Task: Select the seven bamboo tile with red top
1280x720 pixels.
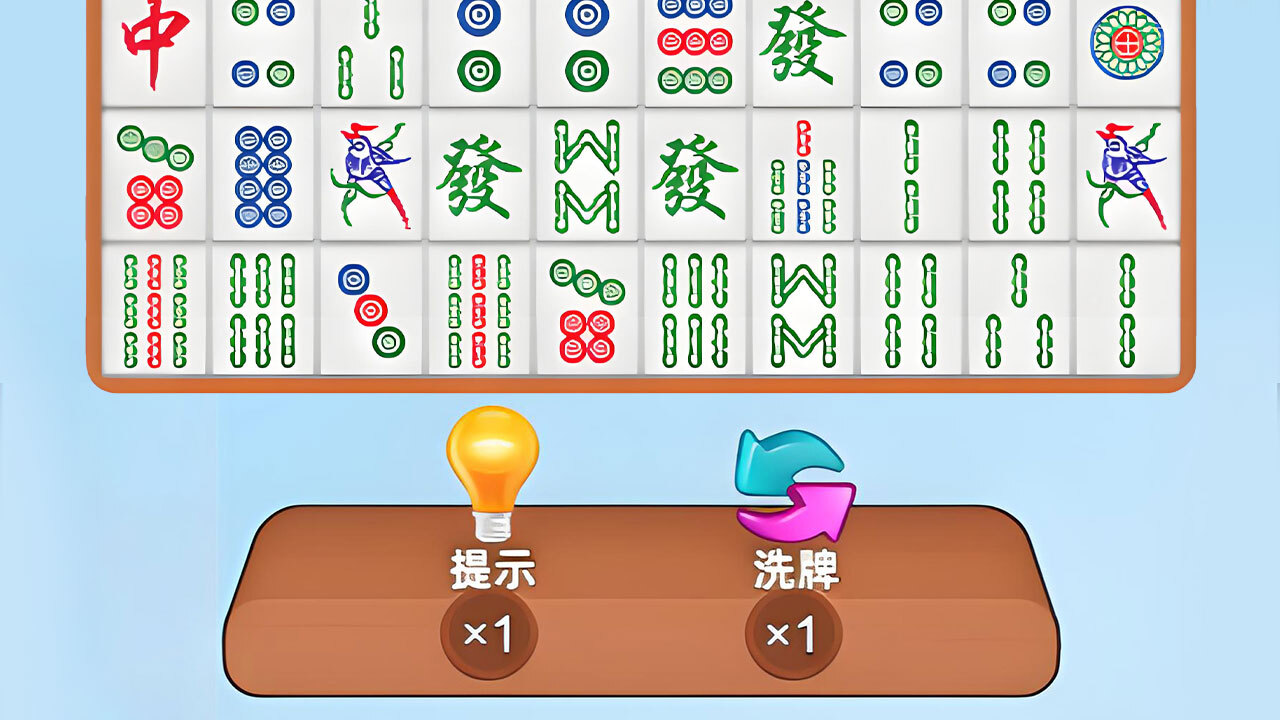Action: coord(803,176)
